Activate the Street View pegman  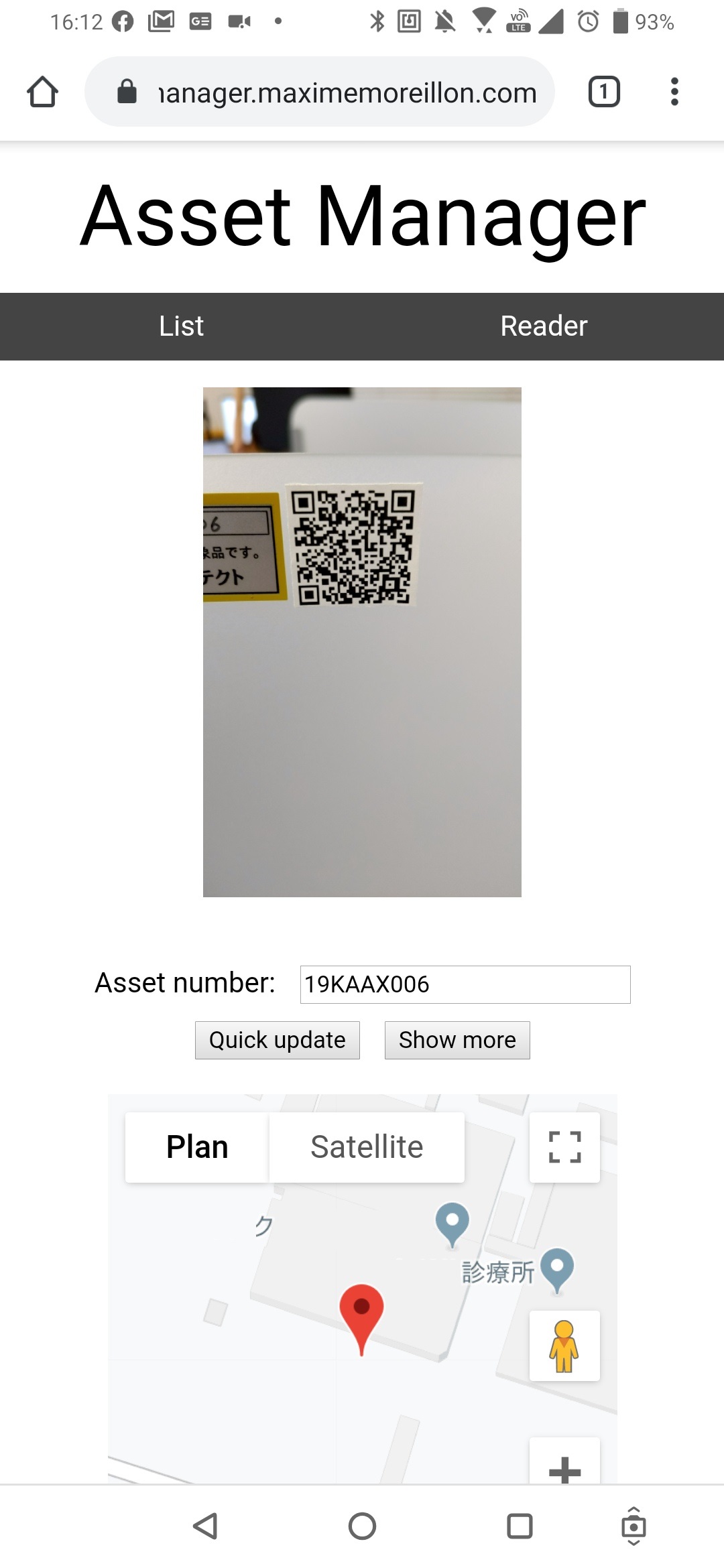(564, 1346)
